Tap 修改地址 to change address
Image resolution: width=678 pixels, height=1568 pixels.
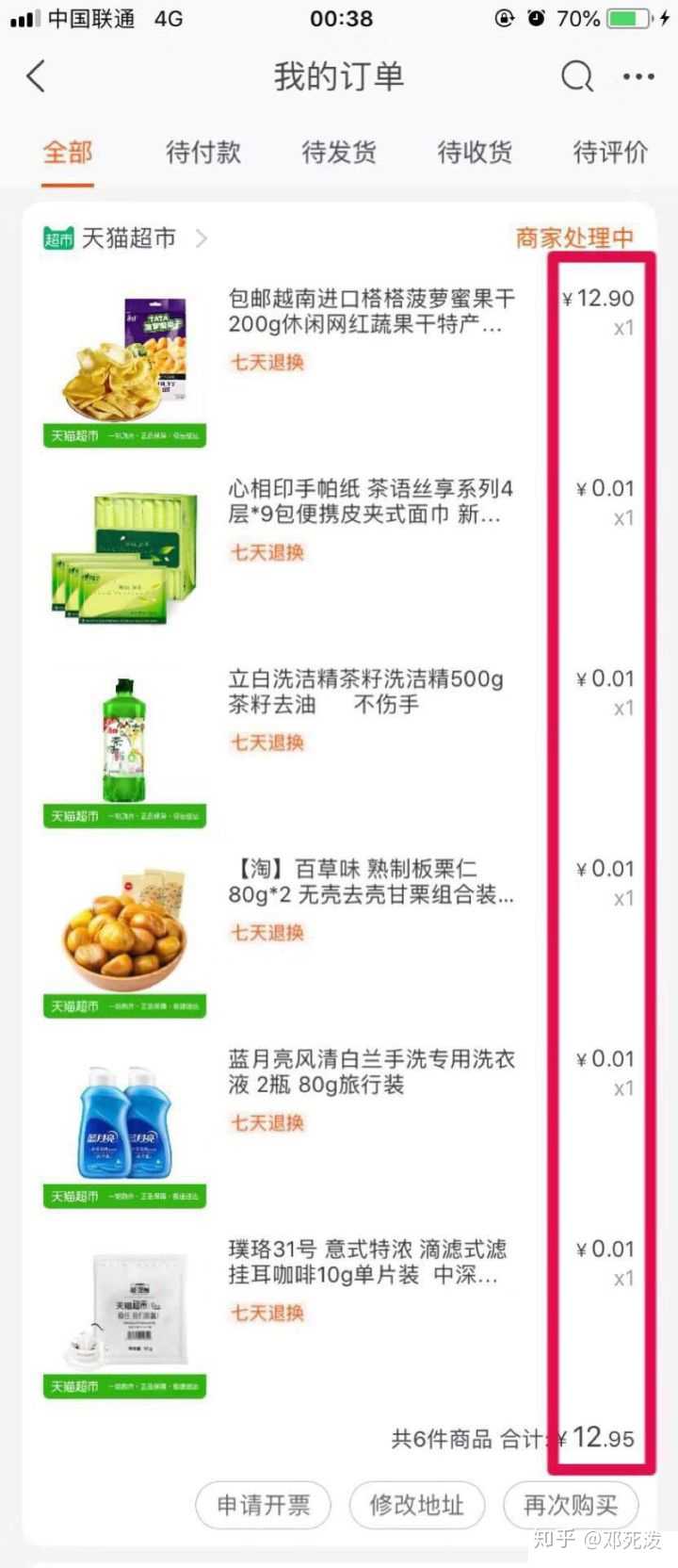[417, 1505]
